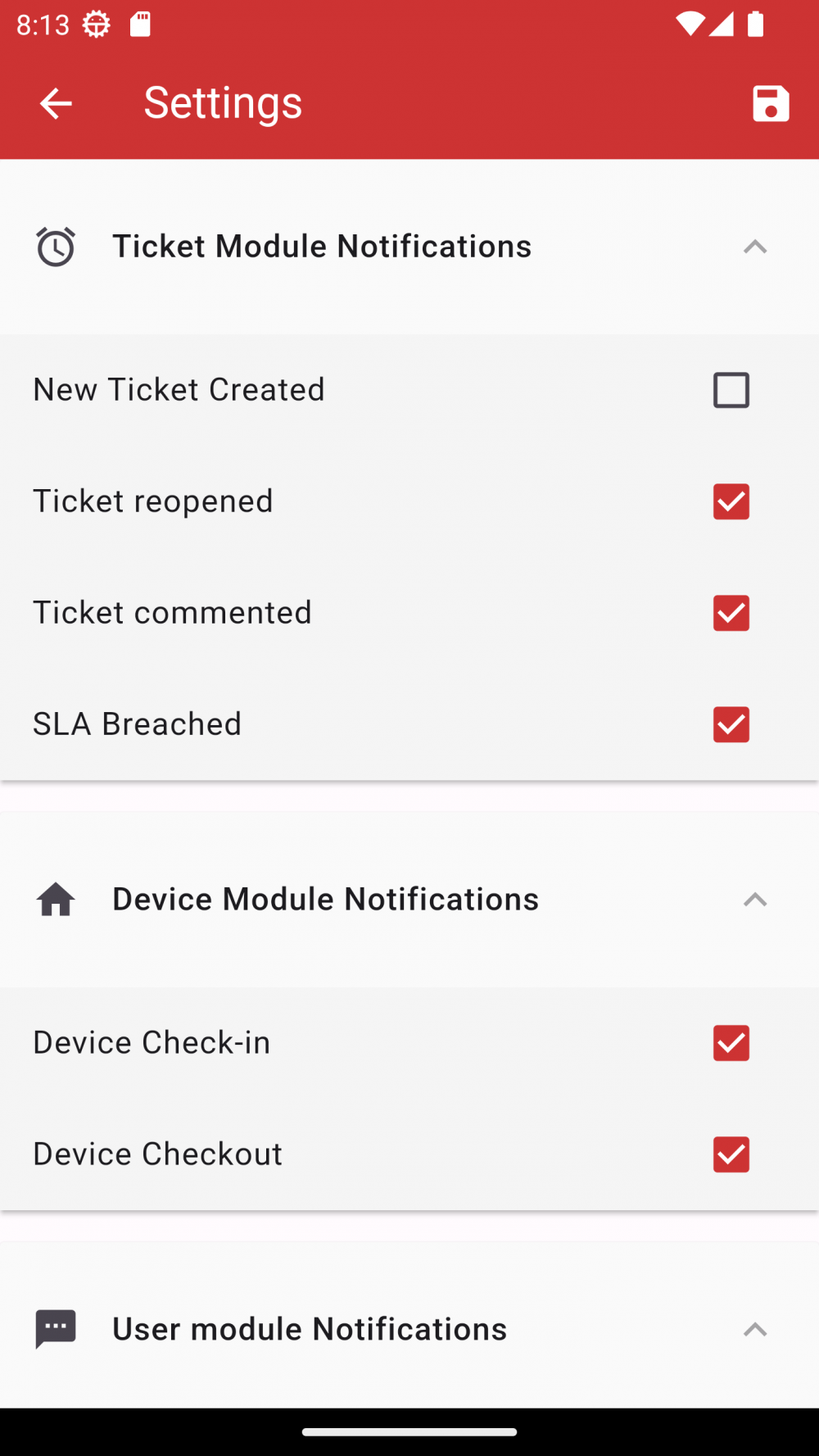Uncheck the Device Checkout notification
Image resolution: width=819 pixels, height=1456 pixels.
(x=731, y=1154)
